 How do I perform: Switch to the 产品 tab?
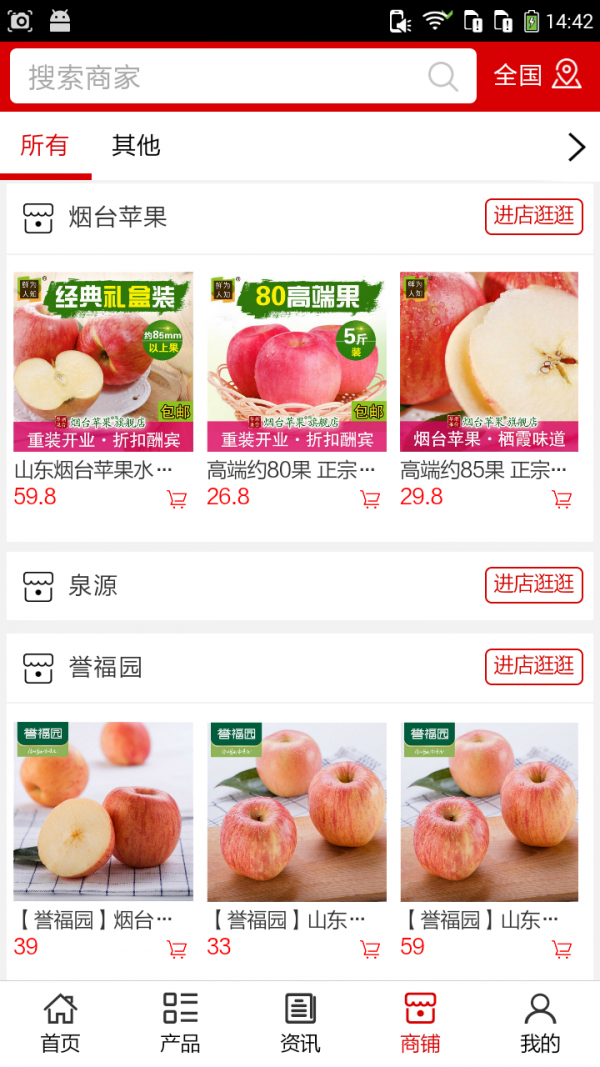point(180,1023)
